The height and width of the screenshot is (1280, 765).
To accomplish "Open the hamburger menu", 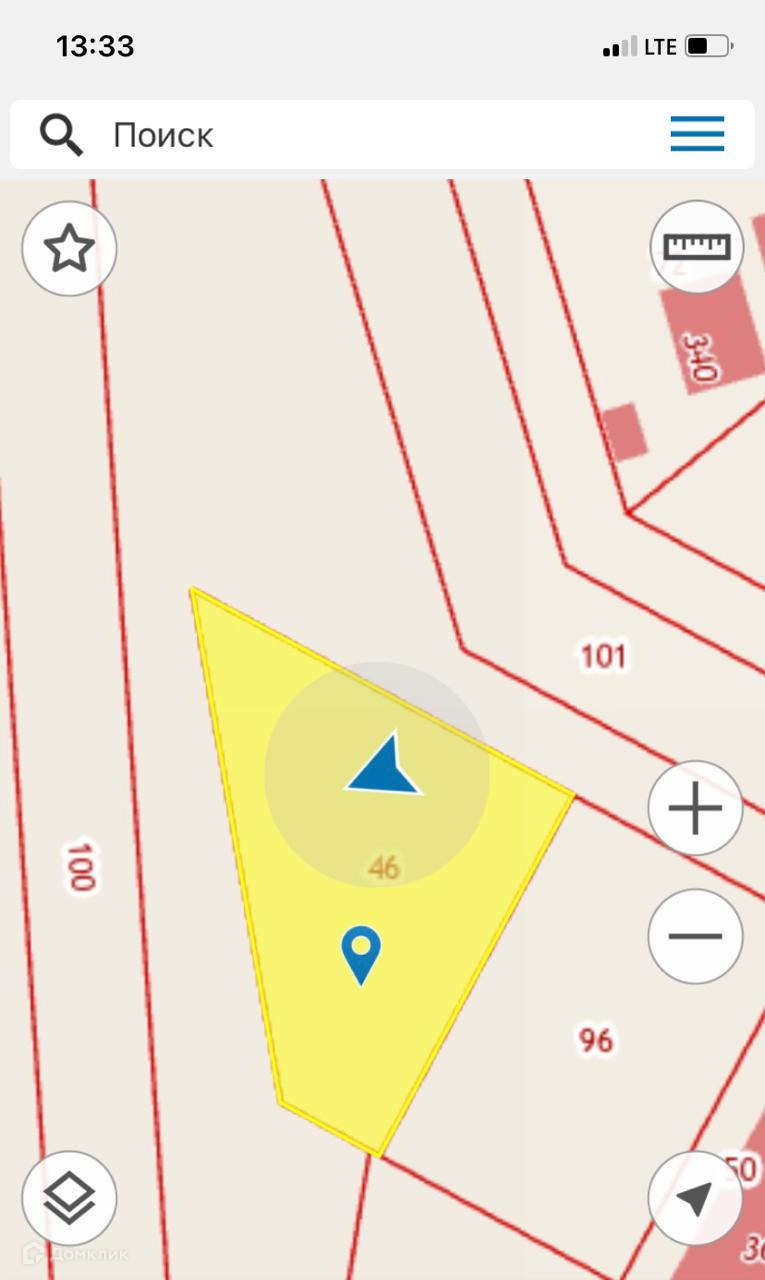I will [x=697, y=134].
